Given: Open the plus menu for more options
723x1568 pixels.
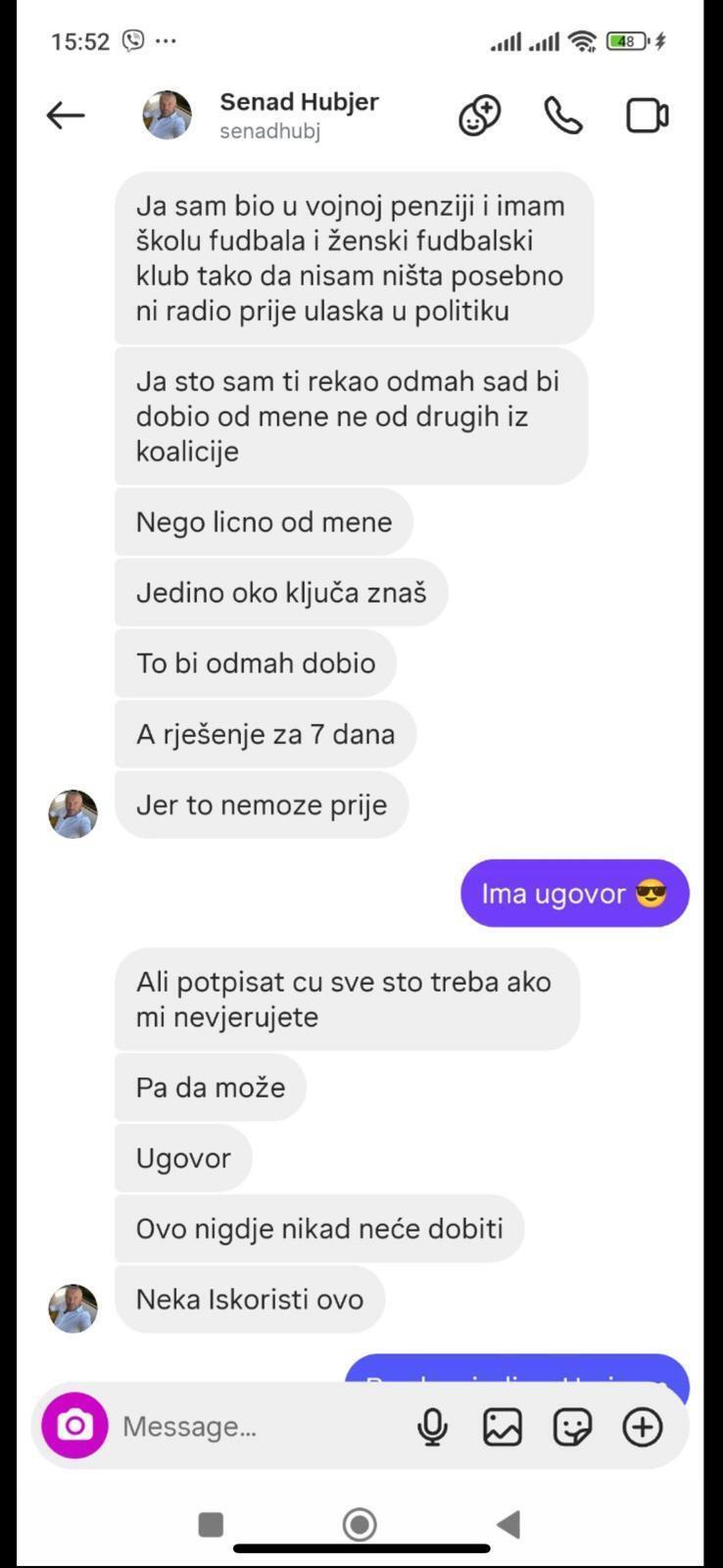Looking at the screenshot, I should pos(643,1427).
